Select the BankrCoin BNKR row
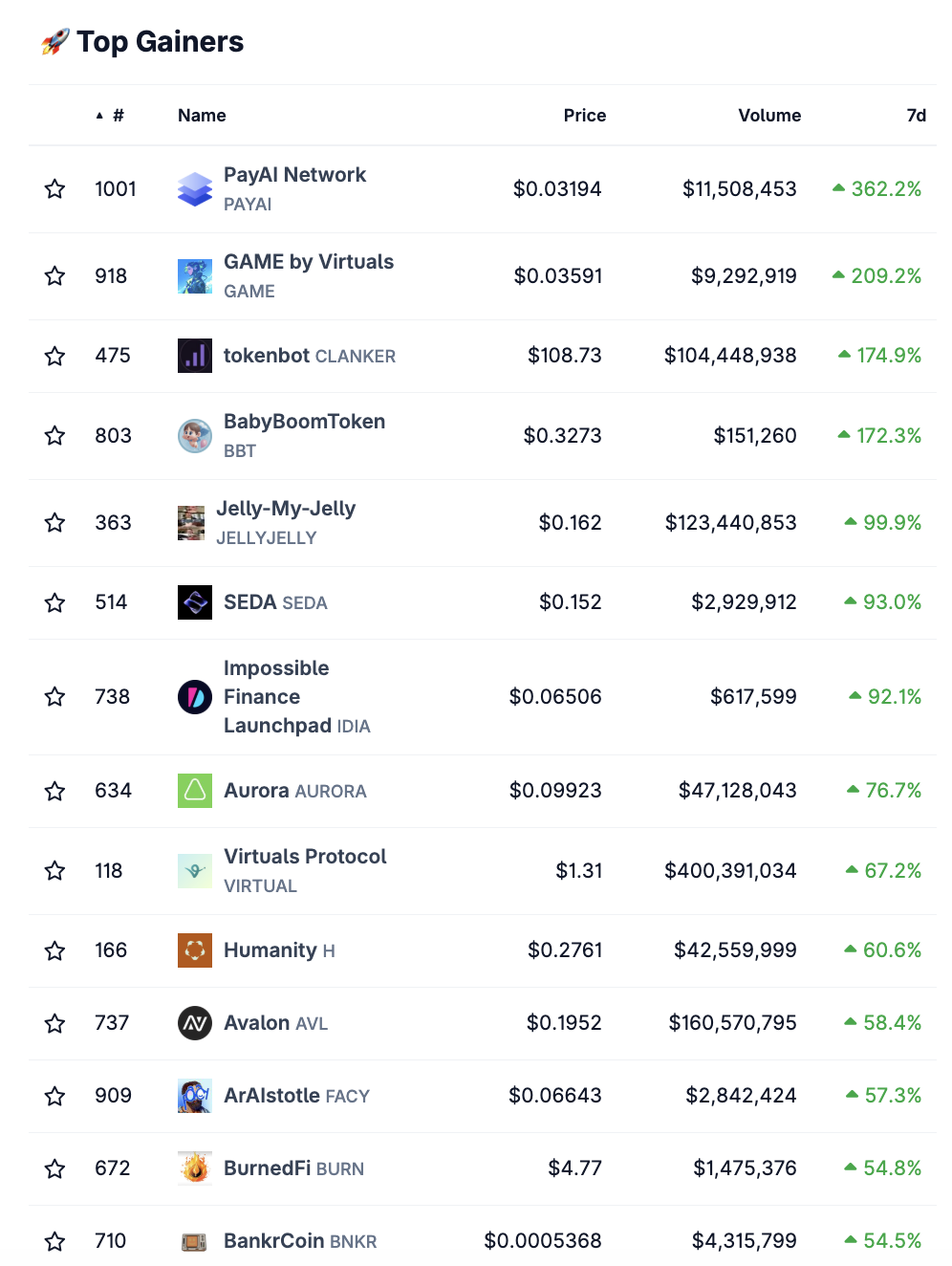 [273, 1241]
